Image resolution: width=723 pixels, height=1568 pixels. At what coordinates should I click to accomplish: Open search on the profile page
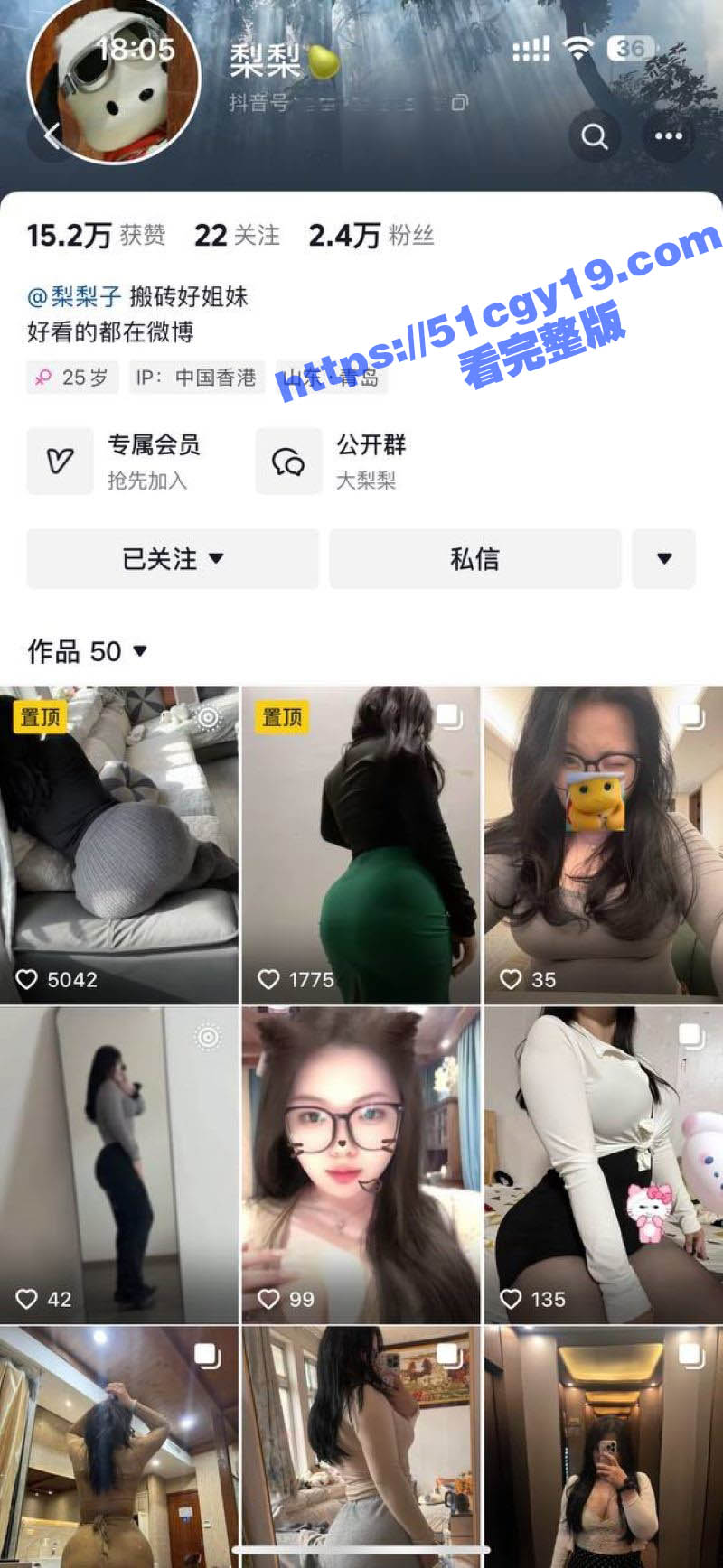click(594, 136)
